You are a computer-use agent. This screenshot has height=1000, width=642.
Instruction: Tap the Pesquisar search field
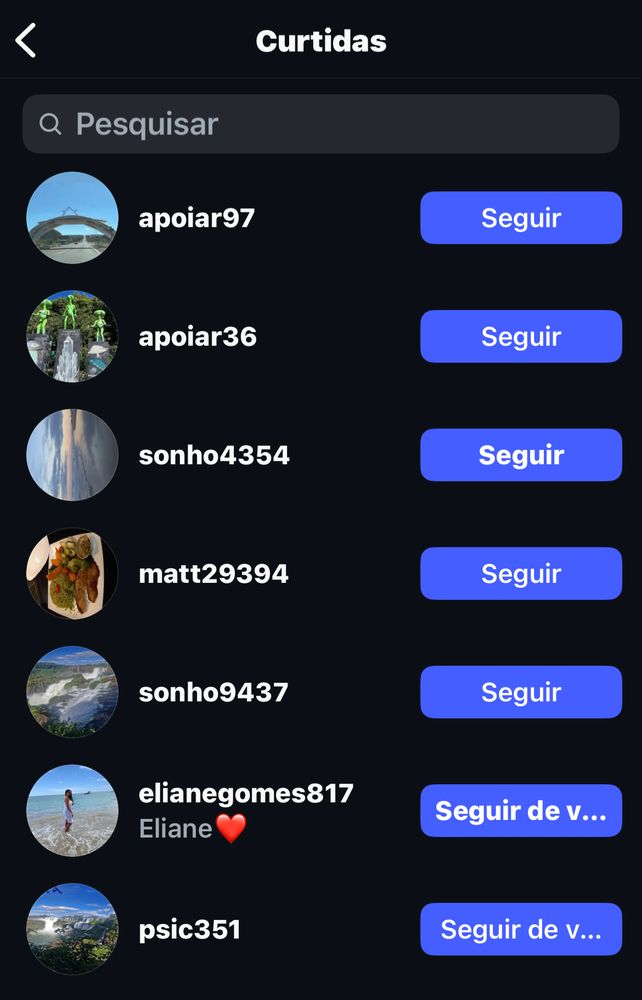click(x=320, y=124)
